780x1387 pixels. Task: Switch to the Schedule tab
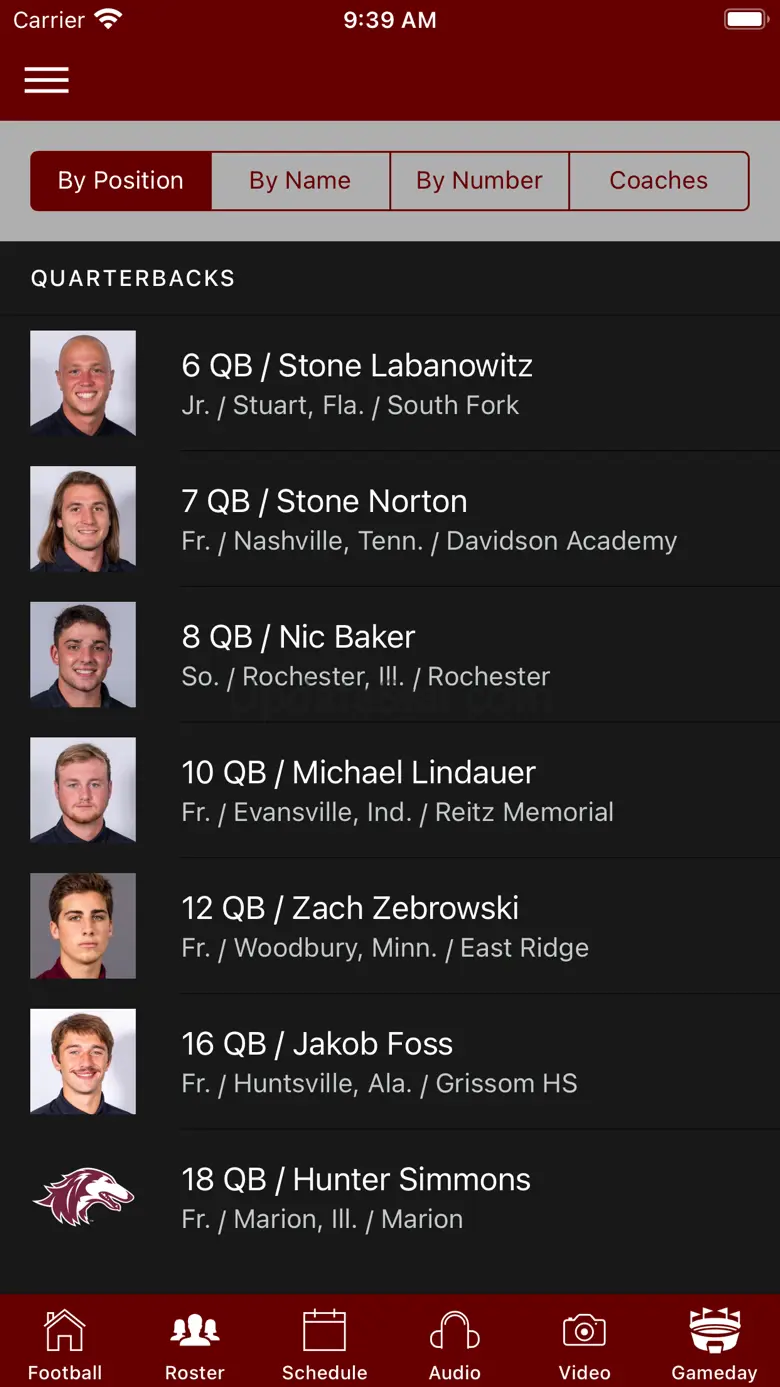(325, 1344)
